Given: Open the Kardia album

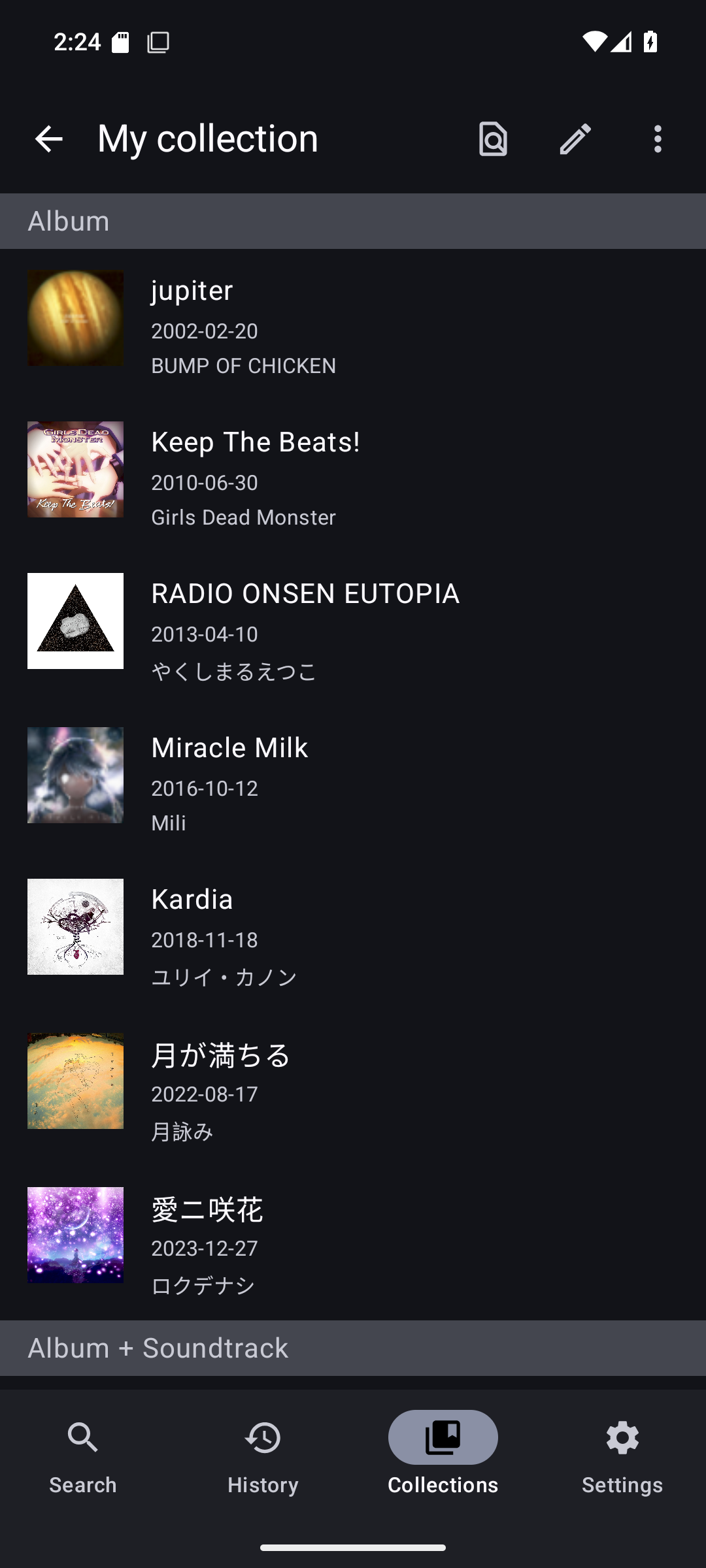Looking at the screenshot, I should click(x=353, y=935).
